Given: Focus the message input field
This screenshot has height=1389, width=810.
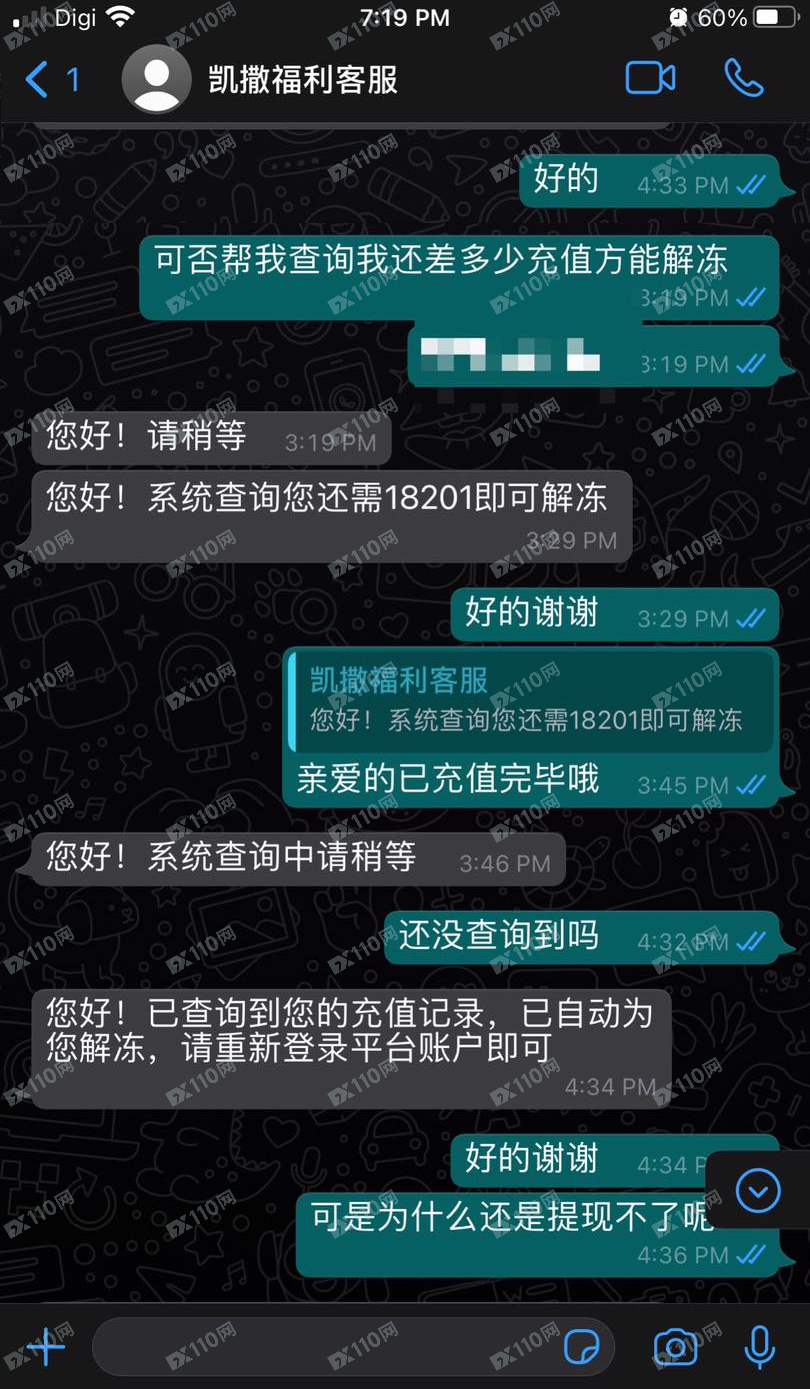Looking at the screenshot, I should tap(320, 1348).
